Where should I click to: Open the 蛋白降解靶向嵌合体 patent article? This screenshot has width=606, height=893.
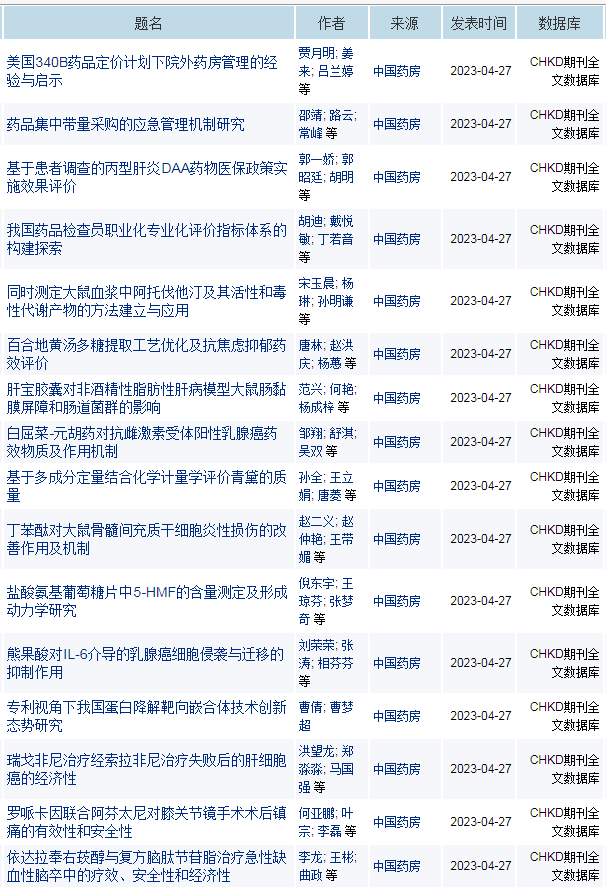point(147,716)
